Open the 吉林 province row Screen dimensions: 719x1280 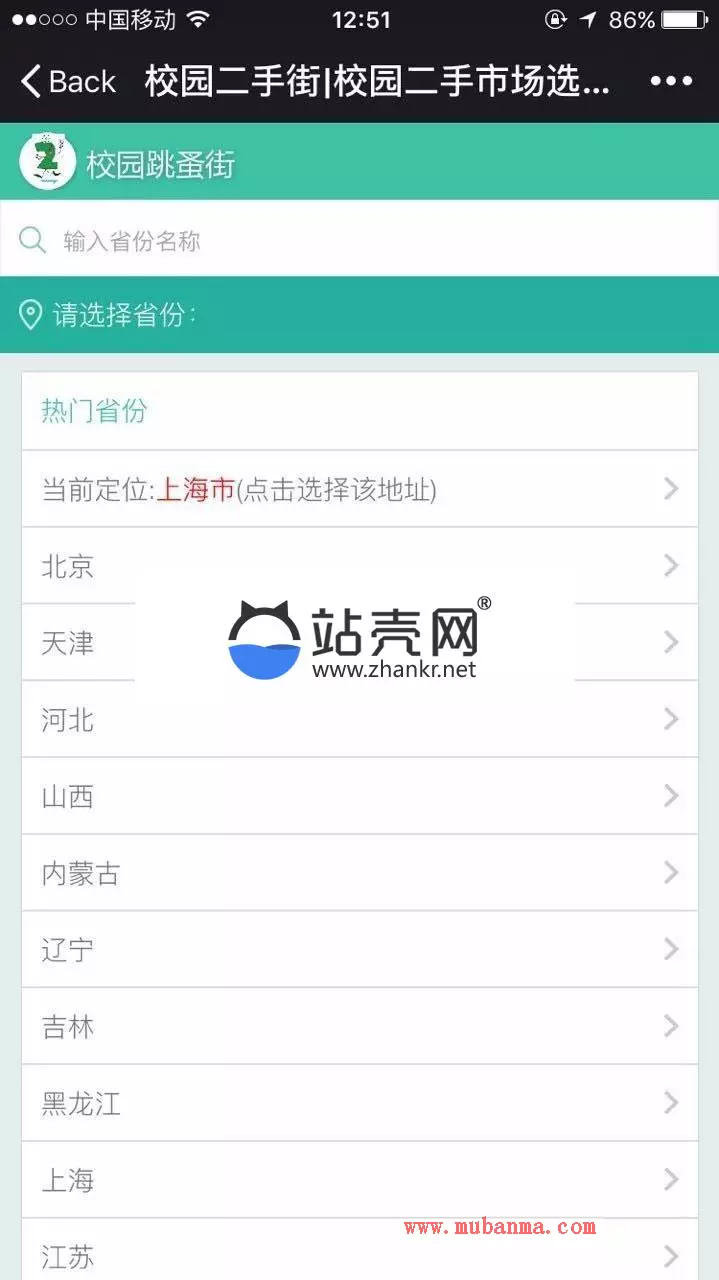(360, 1026)
